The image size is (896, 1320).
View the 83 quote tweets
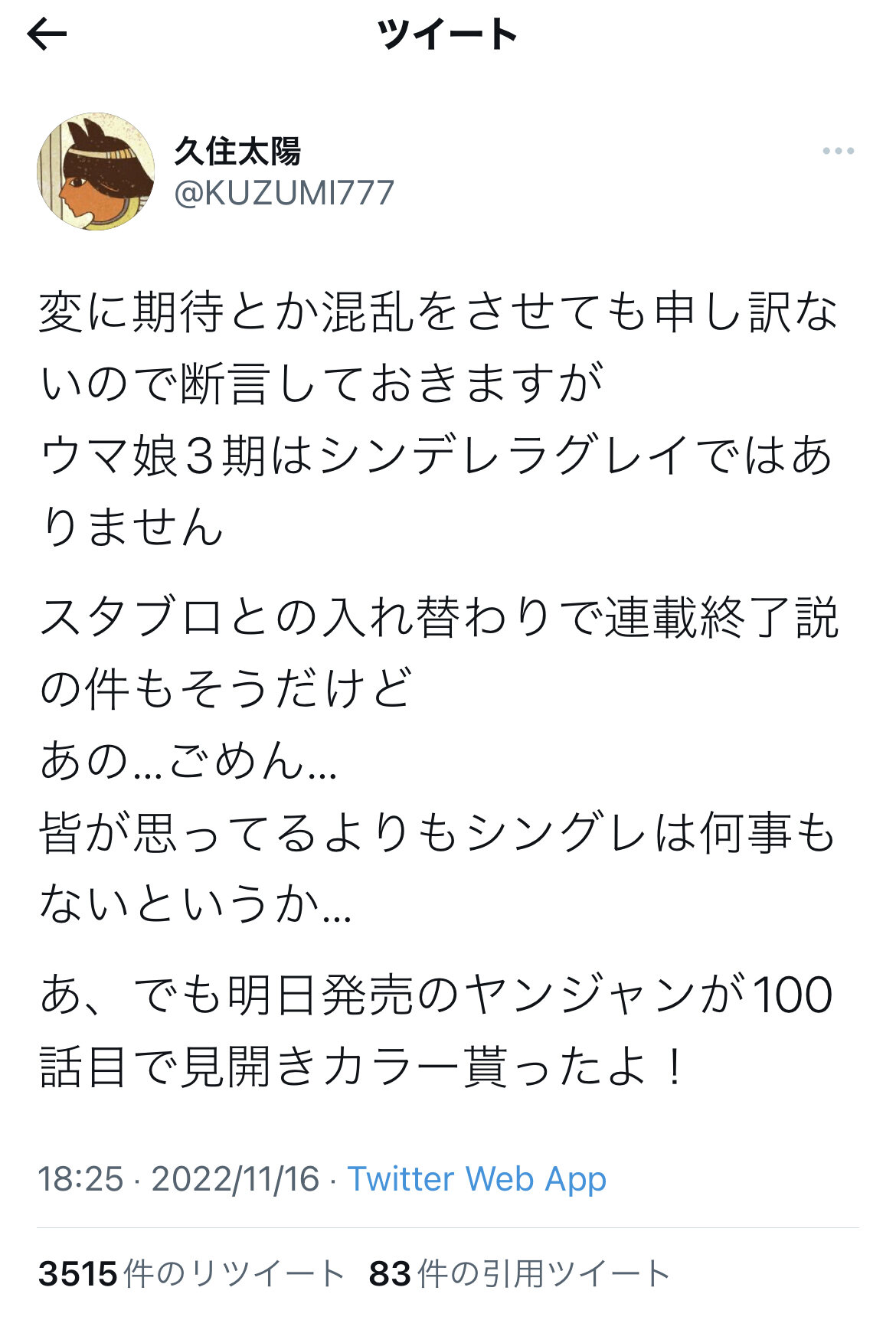pos(519,1274)
